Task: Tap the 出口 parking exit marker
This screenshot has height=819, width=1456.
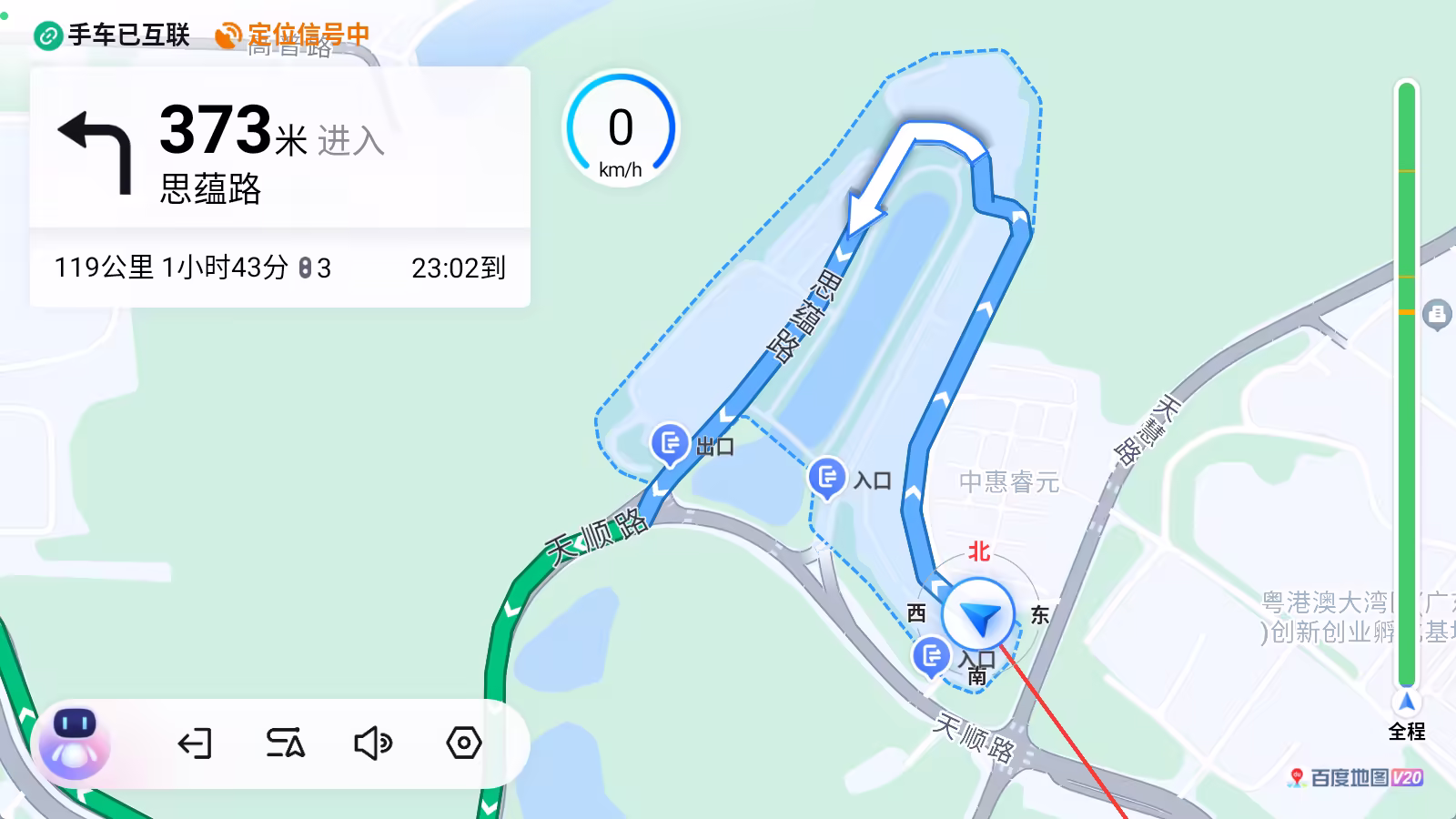Action: click(672, 444)
